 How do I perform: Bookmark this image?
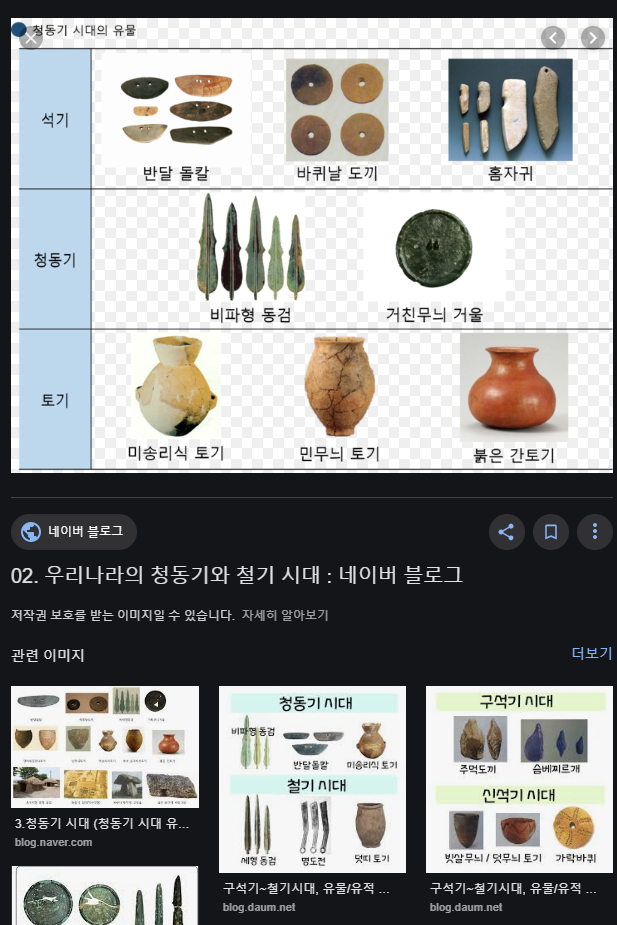click(x=550, y=532)
